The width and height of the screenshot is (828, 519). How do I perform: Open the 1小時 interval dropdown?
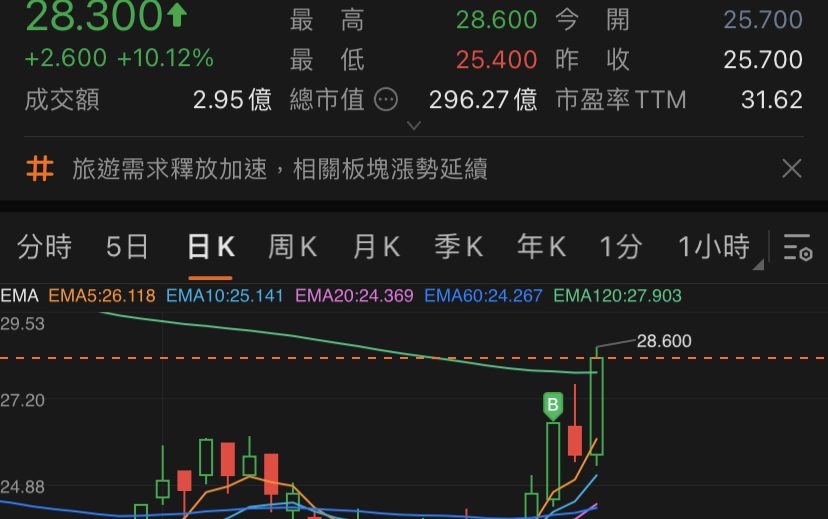(715, 246)
